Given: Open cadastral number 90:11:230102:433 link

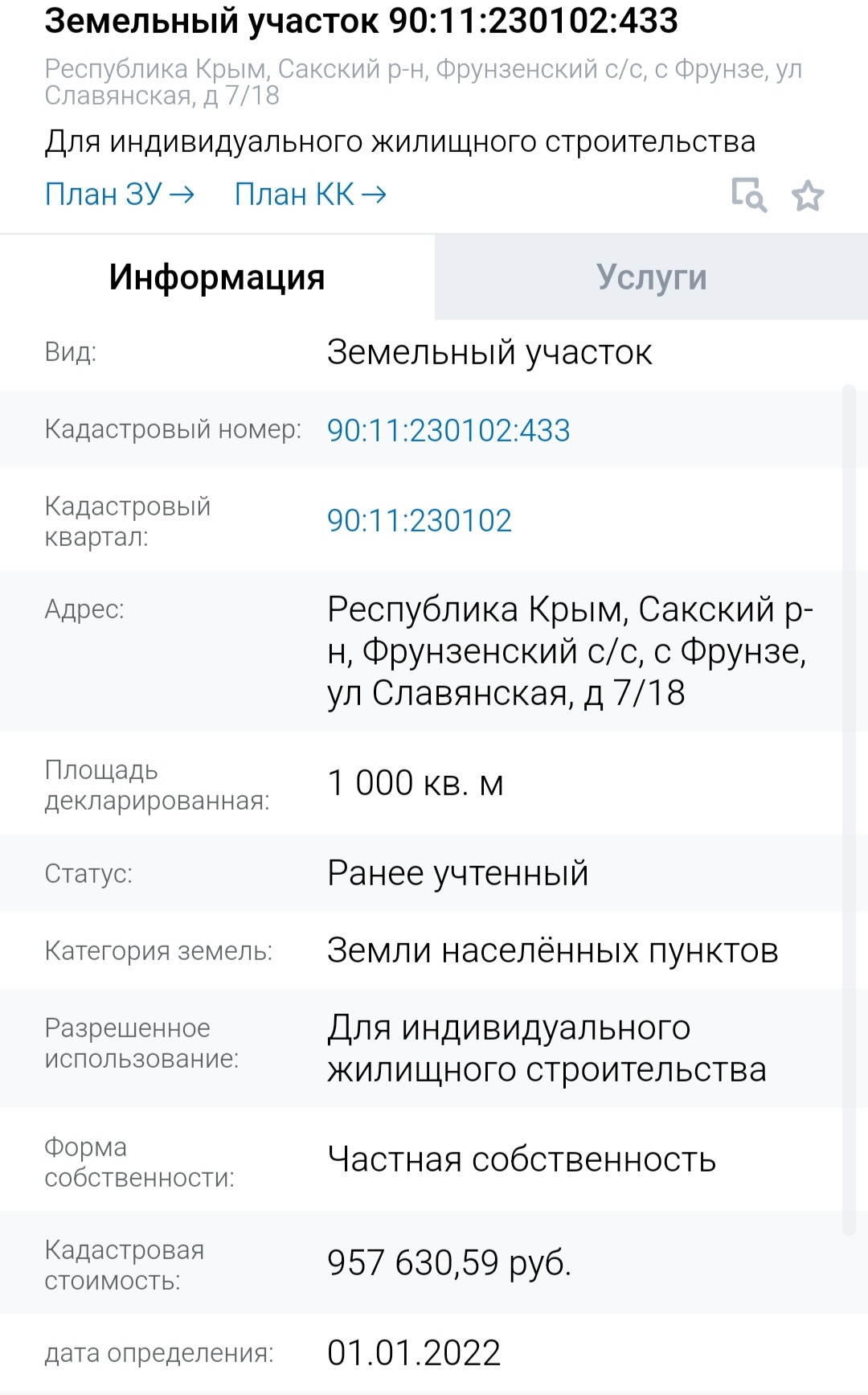Looking at the screenshot, I should (448, 430).
